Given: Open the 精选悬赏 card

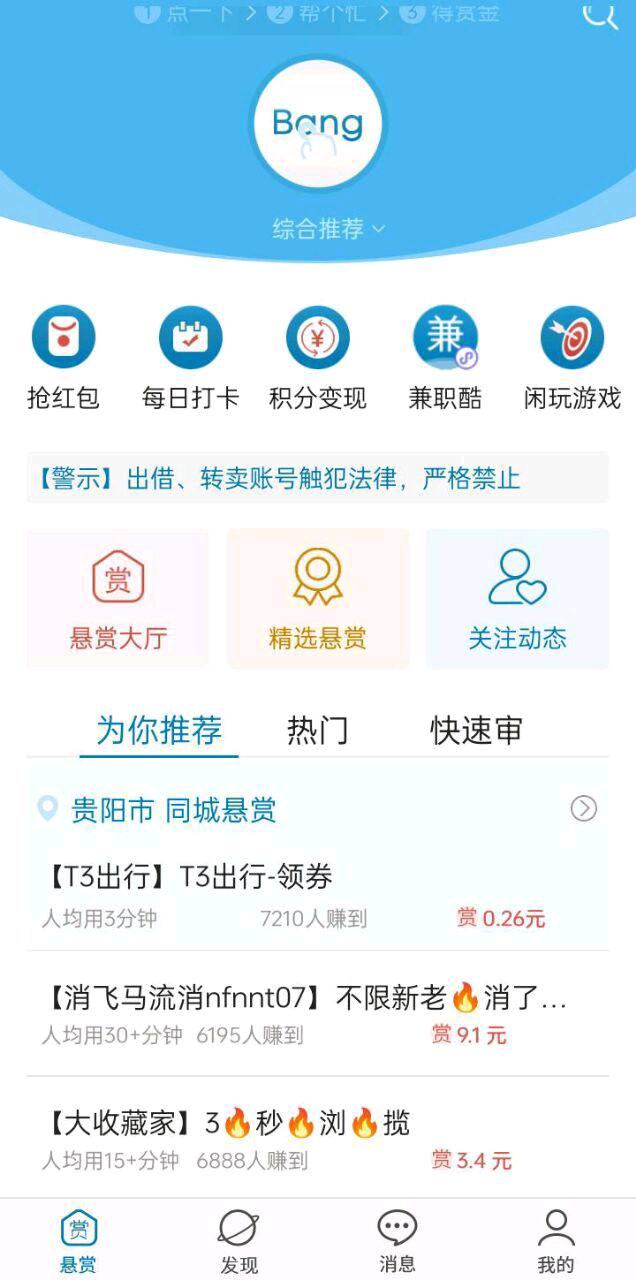Looking at the screenshot, I should [x=317, y=599].
